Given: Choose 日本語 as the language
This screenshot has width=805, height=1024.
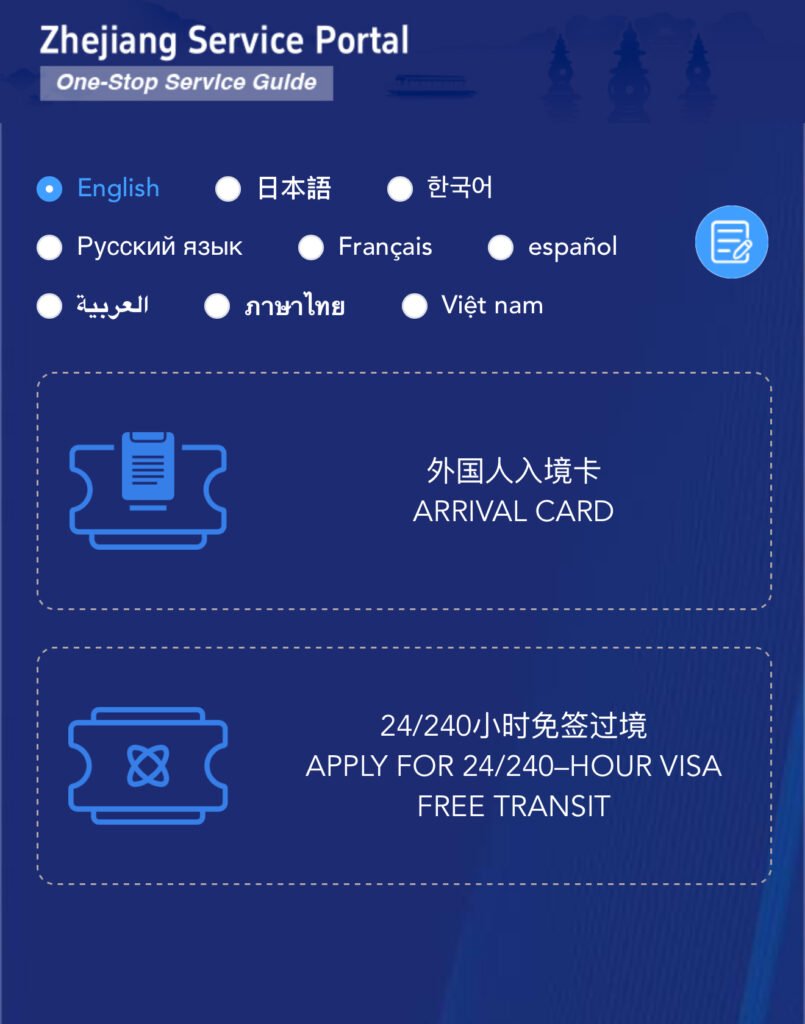Looking at the screenshot, I should pyautogui.click(x=228, y=188).
